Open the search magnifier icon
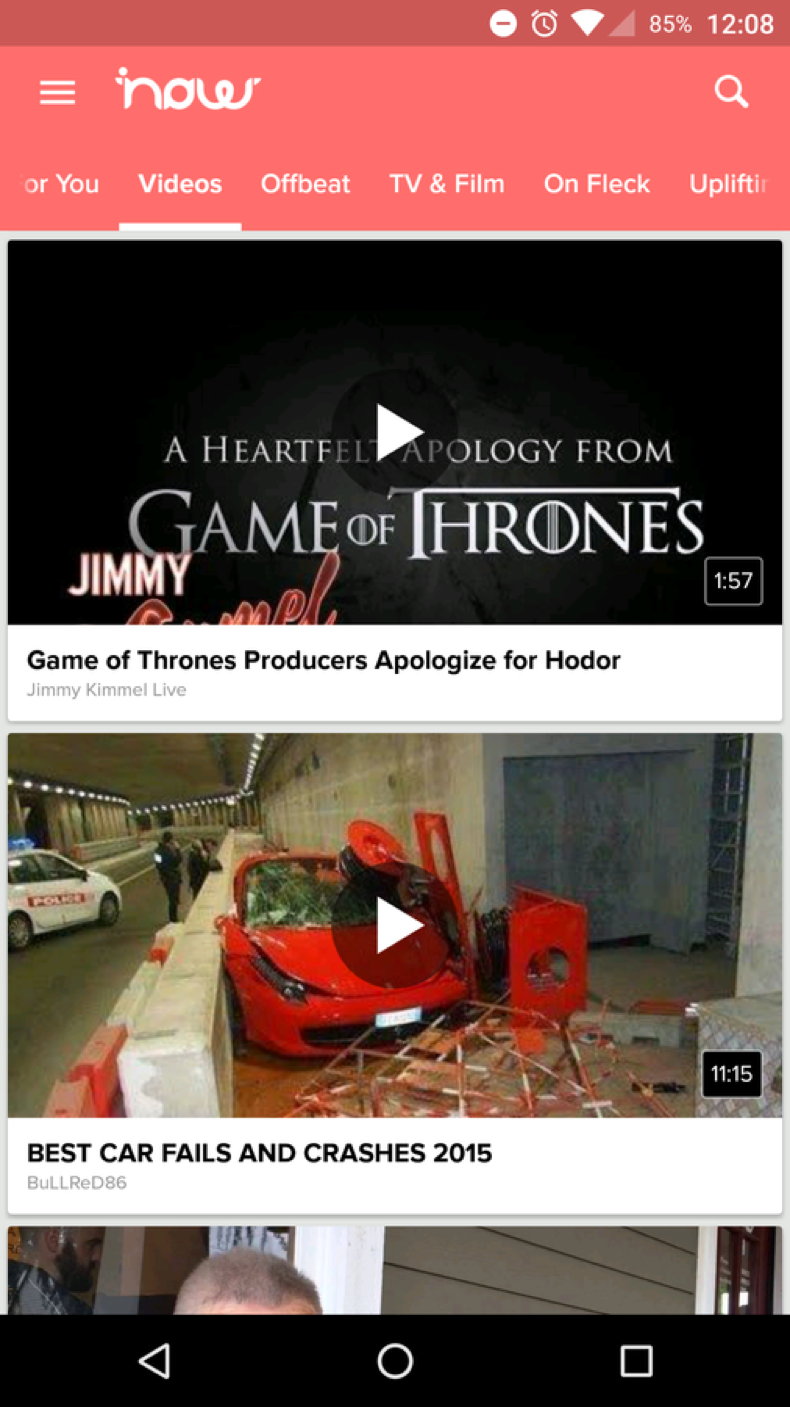790x1407 pixels. [x=731, y=92]
